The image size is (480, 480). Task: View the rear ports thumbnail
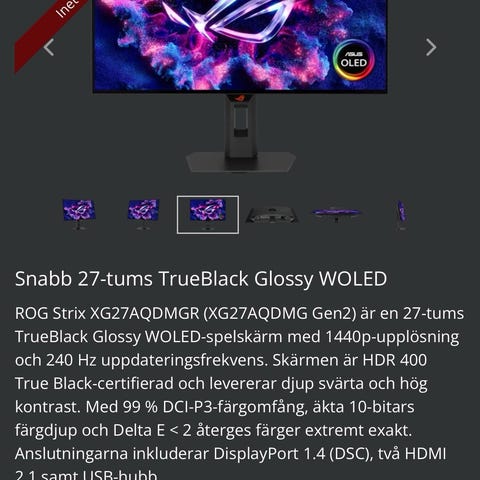click(272, 215)
